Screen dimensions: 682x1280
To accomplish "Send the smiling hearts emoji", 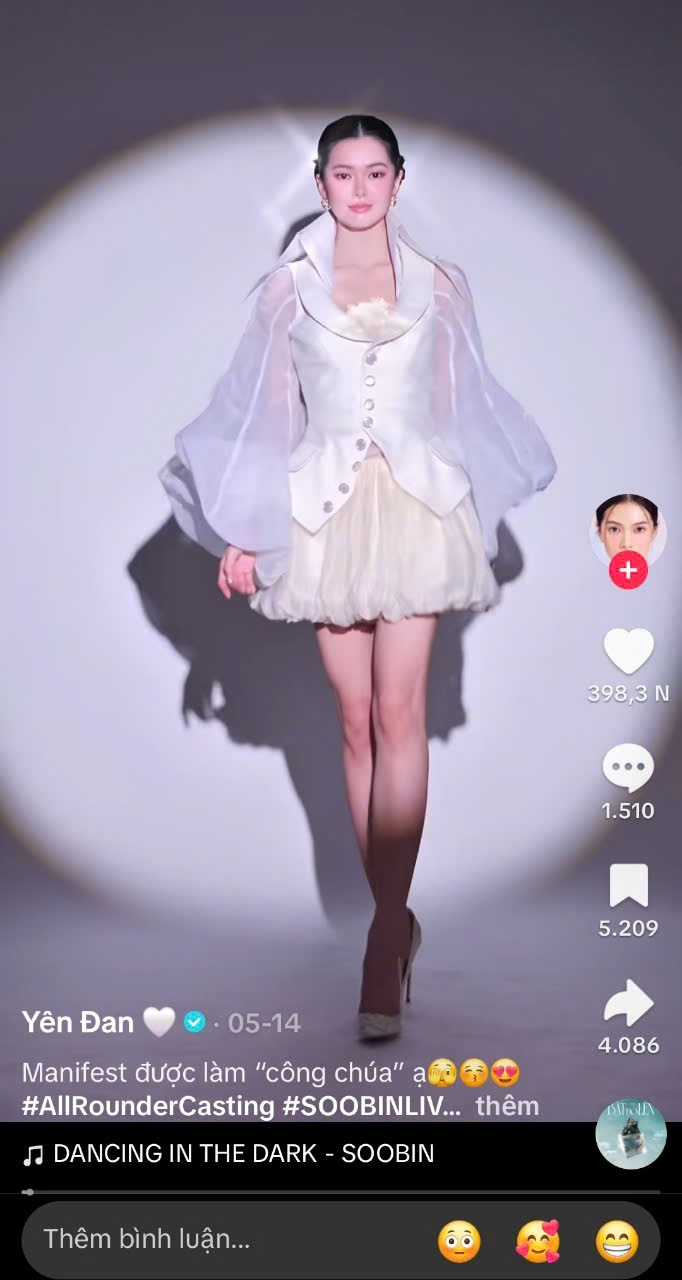I will point(538,1242).
